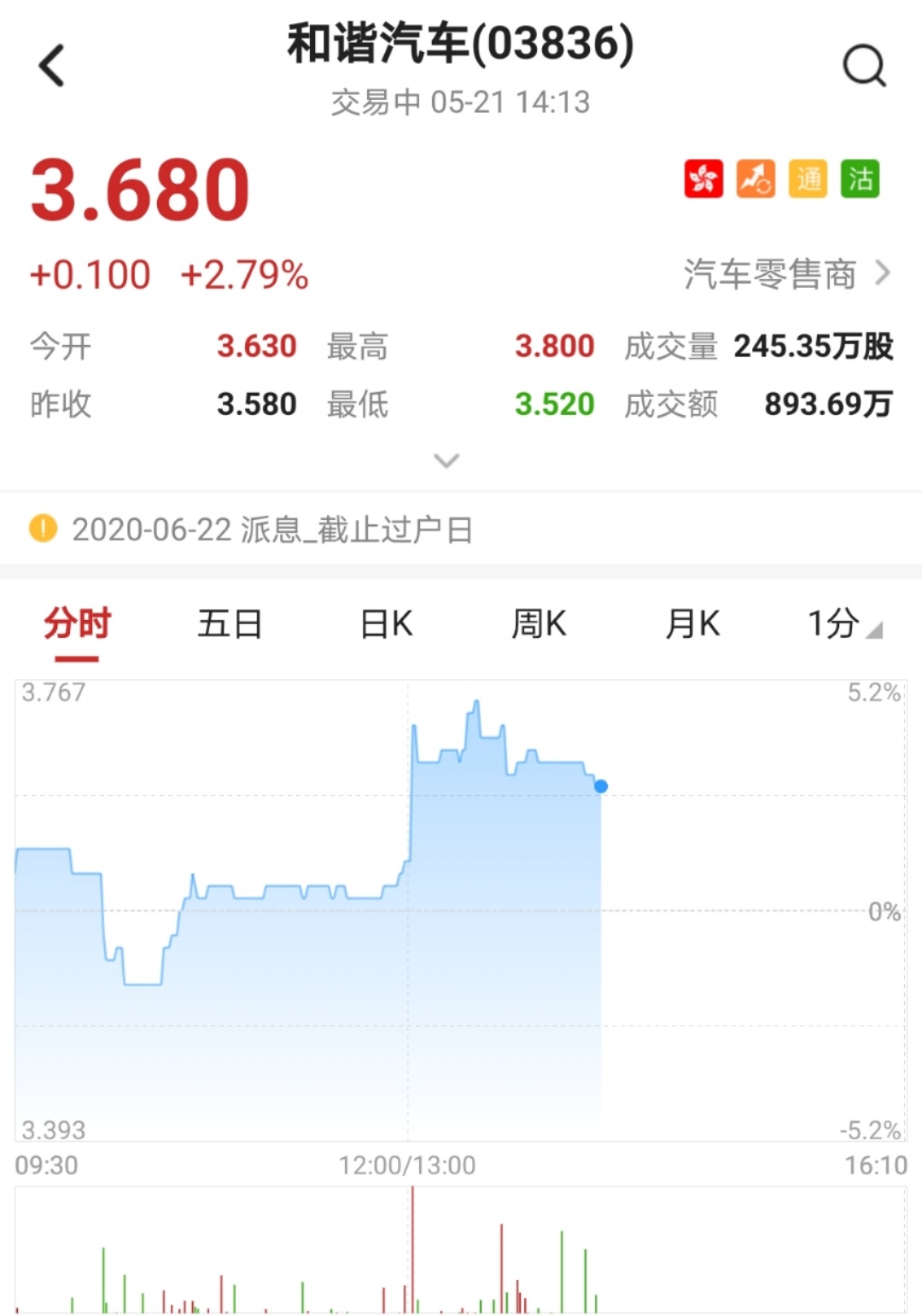Tap the yellow 通 badge
This screenshot has height=1316, width=922.
tap(808, 179)
